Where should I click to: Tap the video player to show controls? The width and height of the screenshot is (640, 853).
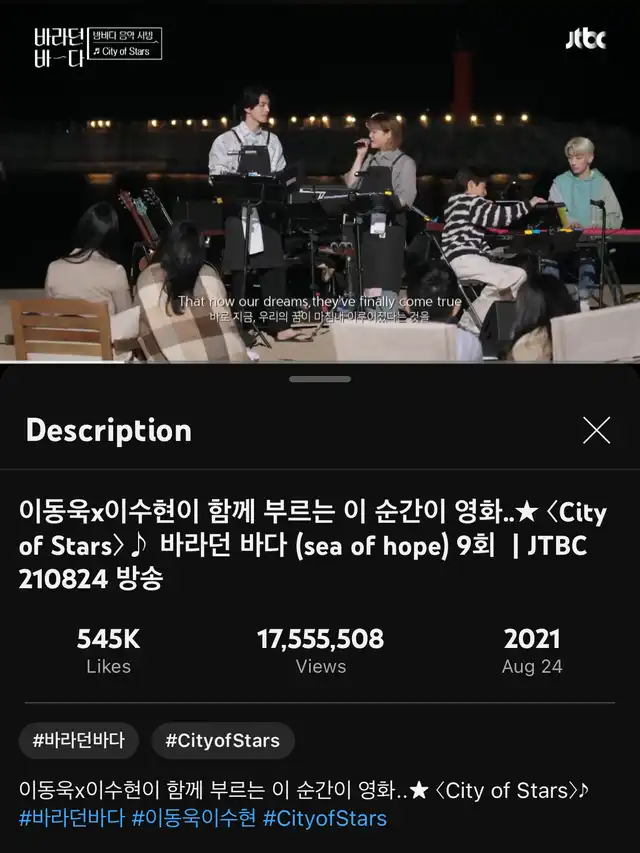click(320, 180)
